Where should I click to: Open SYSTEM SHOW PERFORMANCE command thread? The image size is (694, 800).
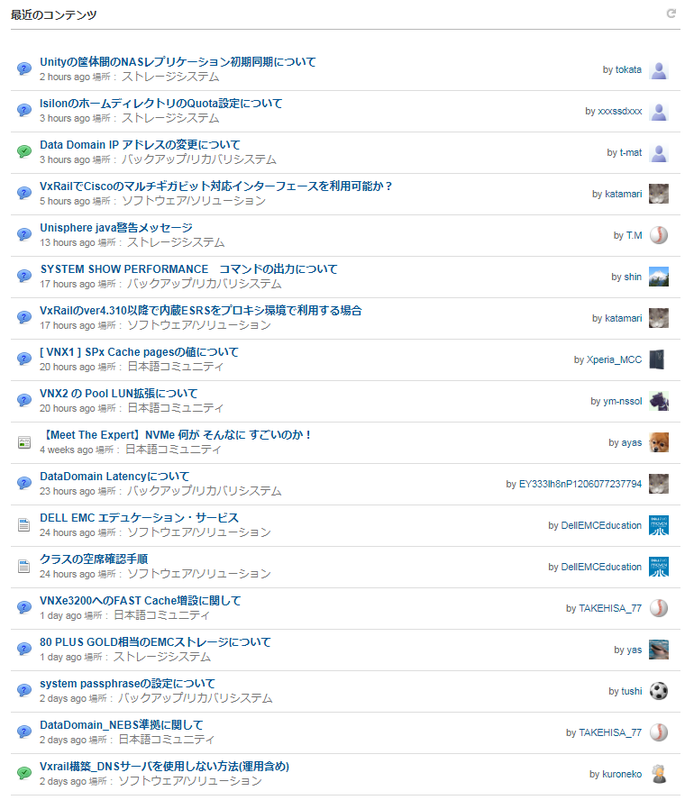point(189,269)
